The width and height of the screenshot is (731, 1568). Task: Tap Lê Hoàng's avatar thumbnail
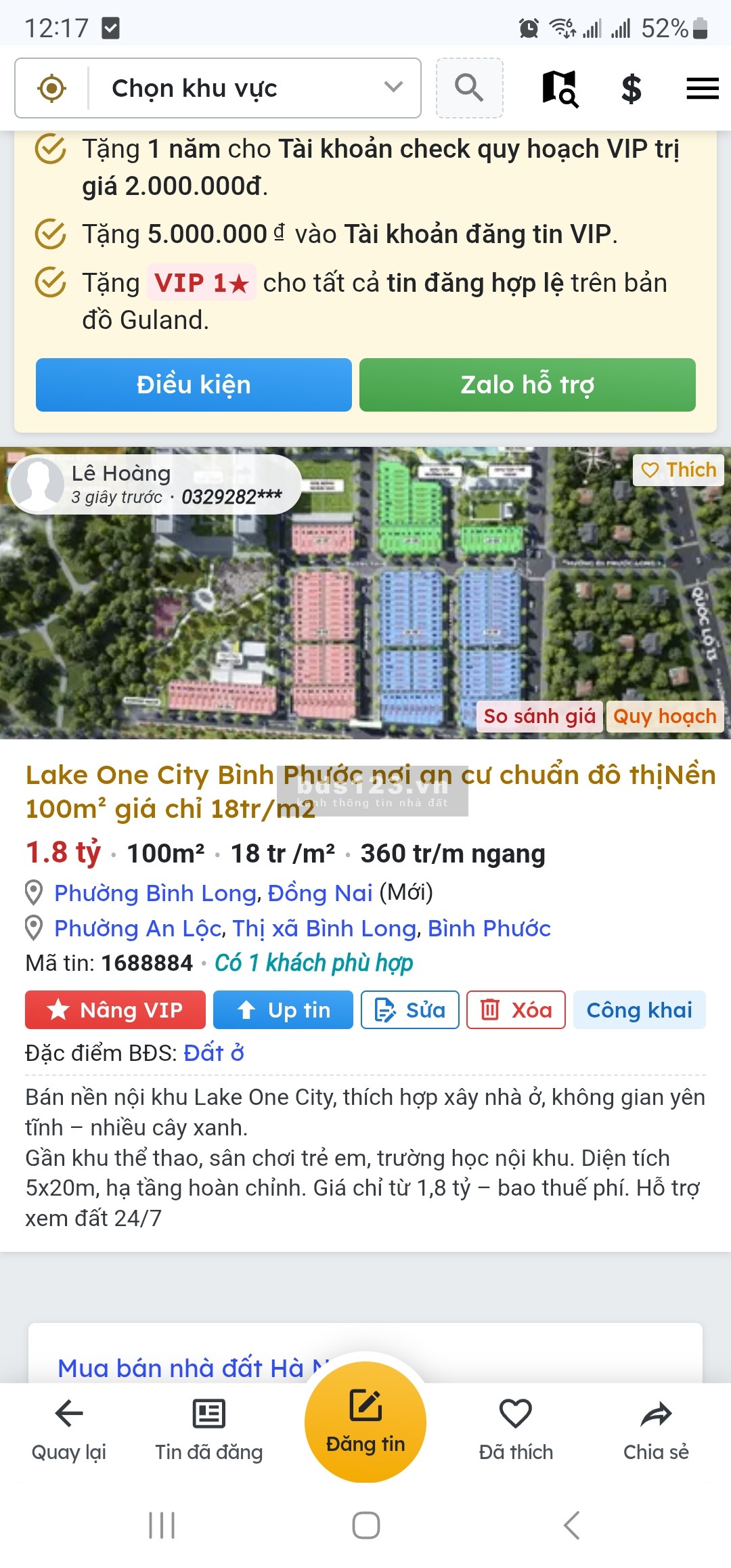click(39, 485)
